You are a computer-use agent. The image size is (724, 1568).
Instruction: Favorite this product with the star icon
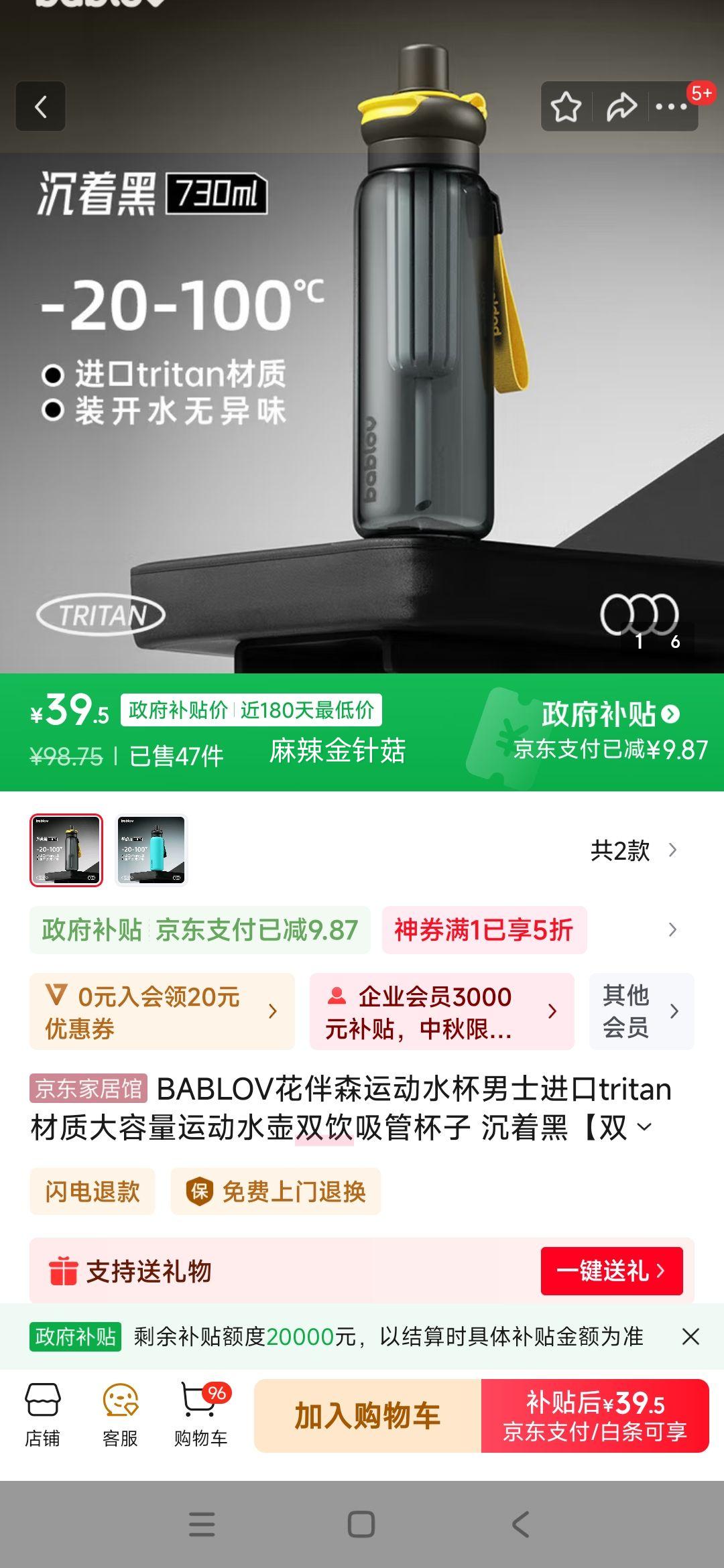tap(566, 107)
